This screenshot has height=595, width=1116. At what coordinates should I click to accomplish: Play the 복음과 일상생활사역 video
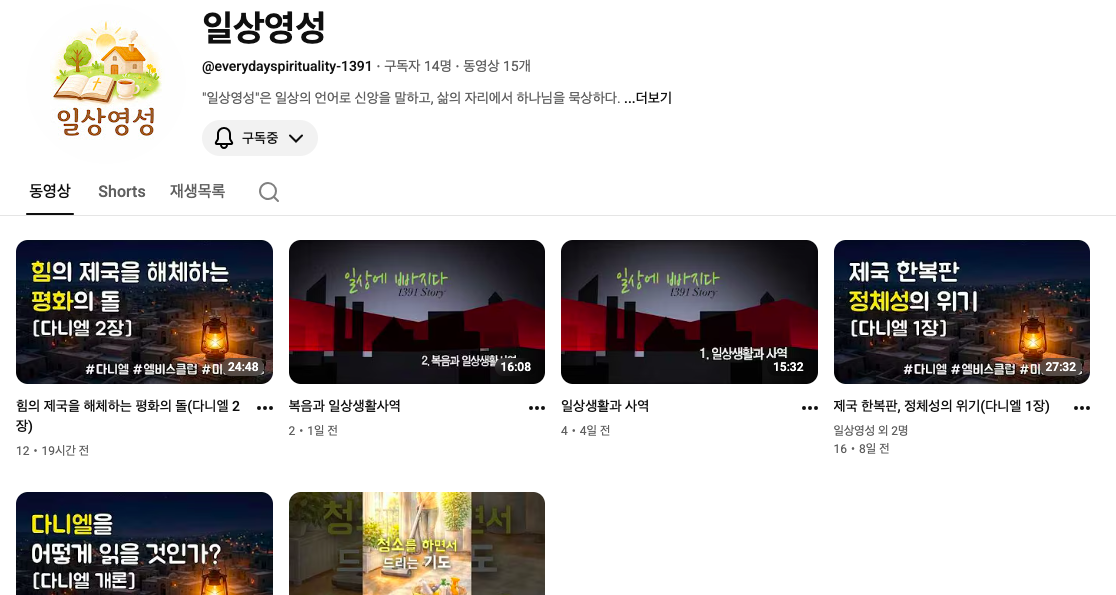(416, 312)
